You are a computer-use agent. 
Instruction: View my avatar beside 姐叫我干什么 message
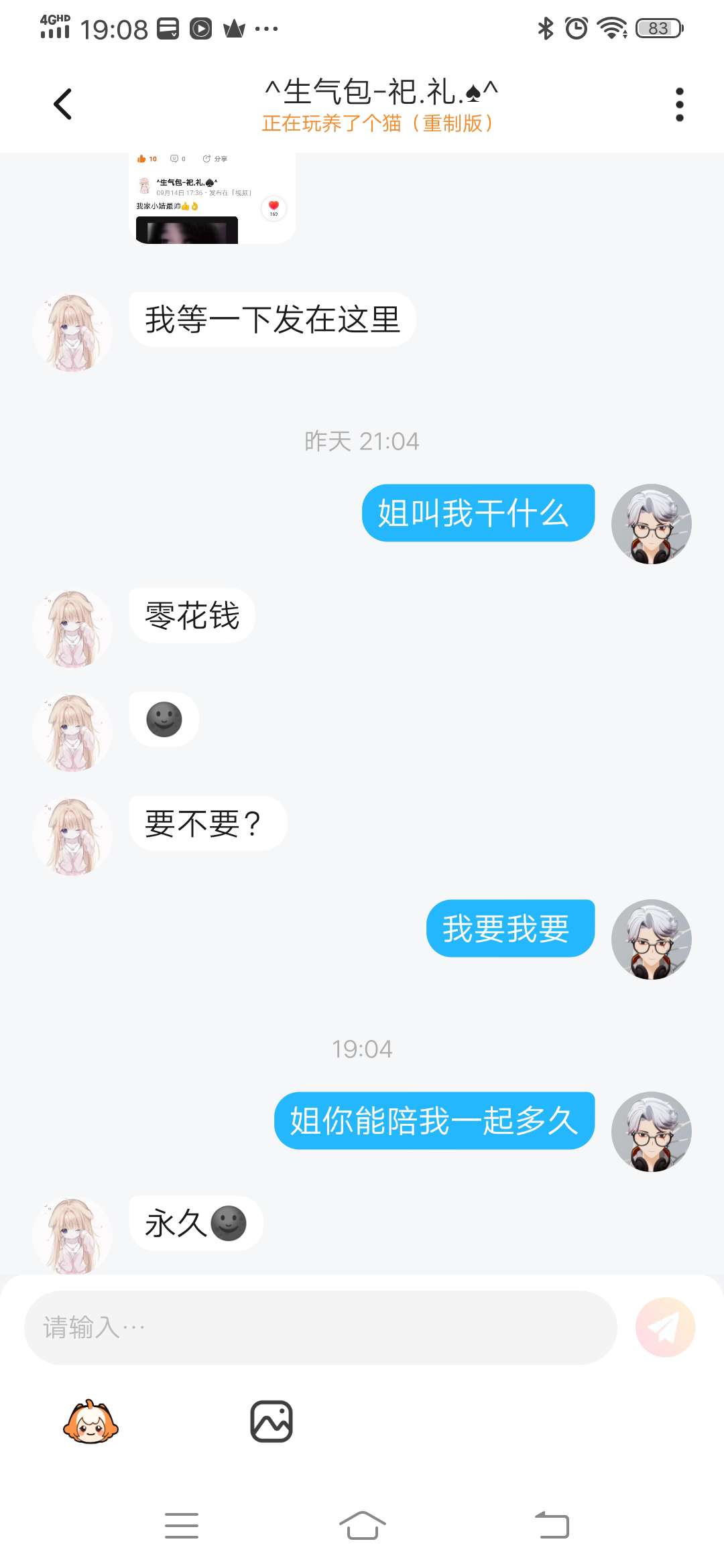pos(651,524)
